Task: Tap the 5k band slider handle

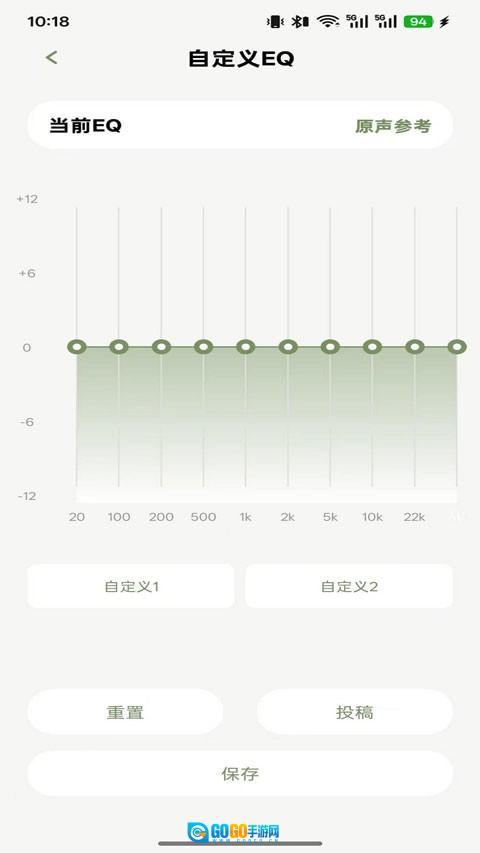Action: point(330,347)
